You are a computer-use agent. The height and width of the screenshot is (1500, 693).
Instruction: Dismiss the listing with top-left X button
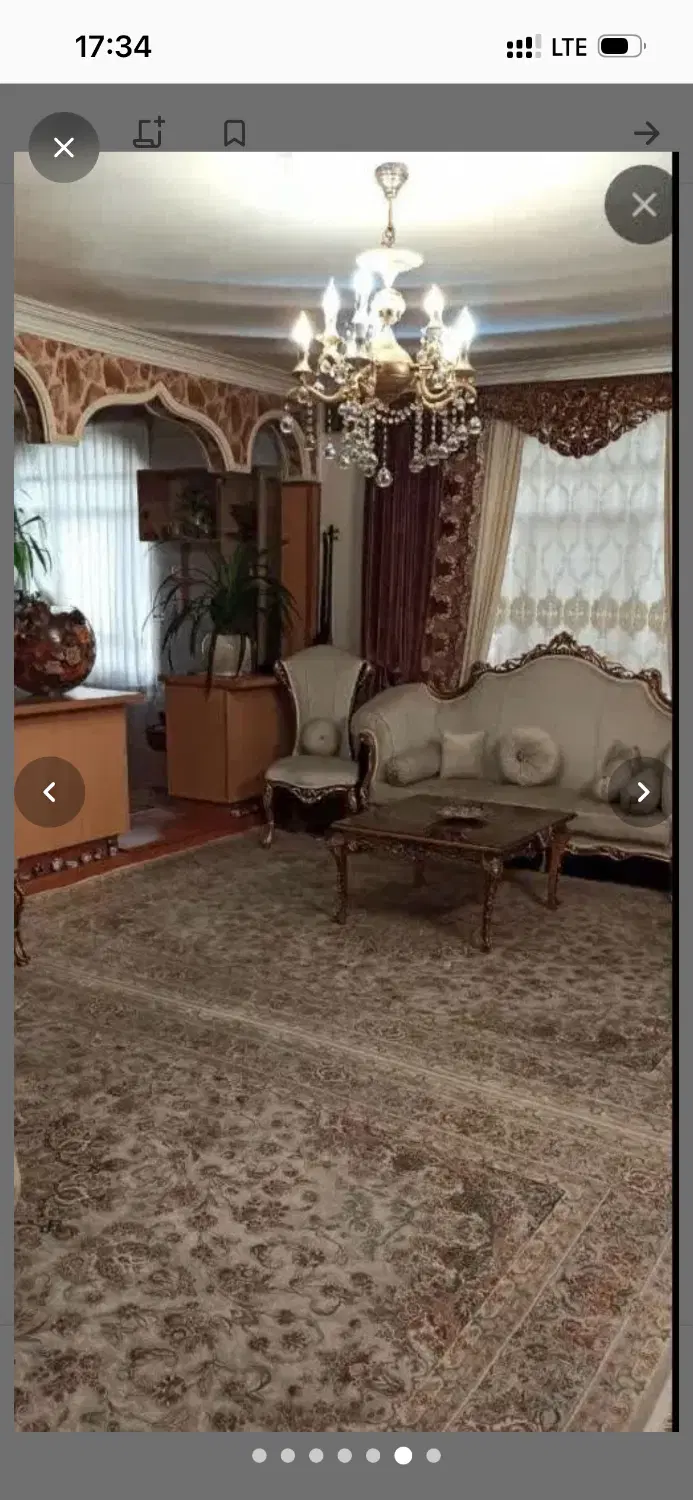[x=64, y=148]
